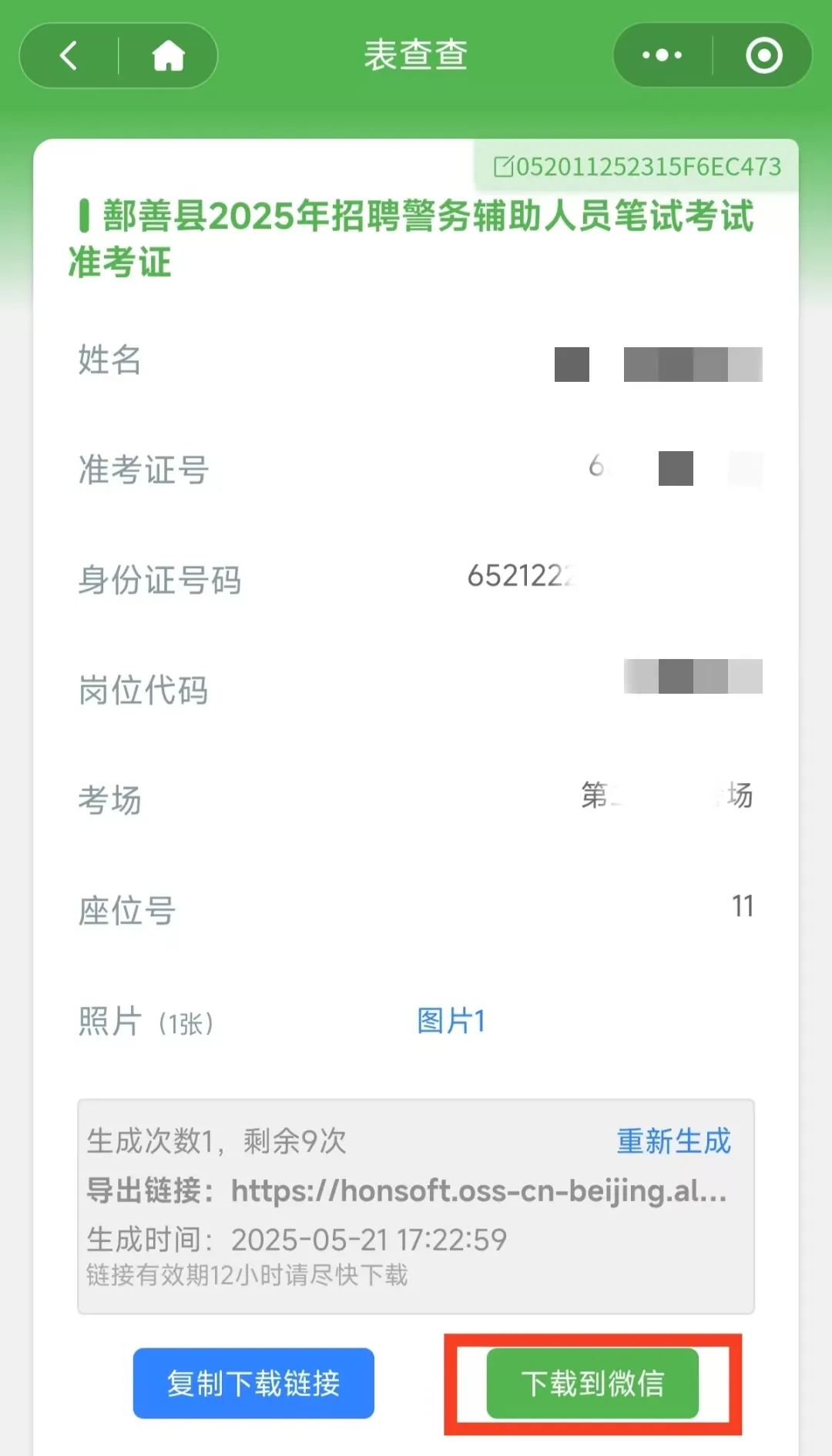Image resolution: width=832 pixels, height=1456 pixels.
Task: Tap 下载到微信 button
Action: click(x=592, y=1383)
